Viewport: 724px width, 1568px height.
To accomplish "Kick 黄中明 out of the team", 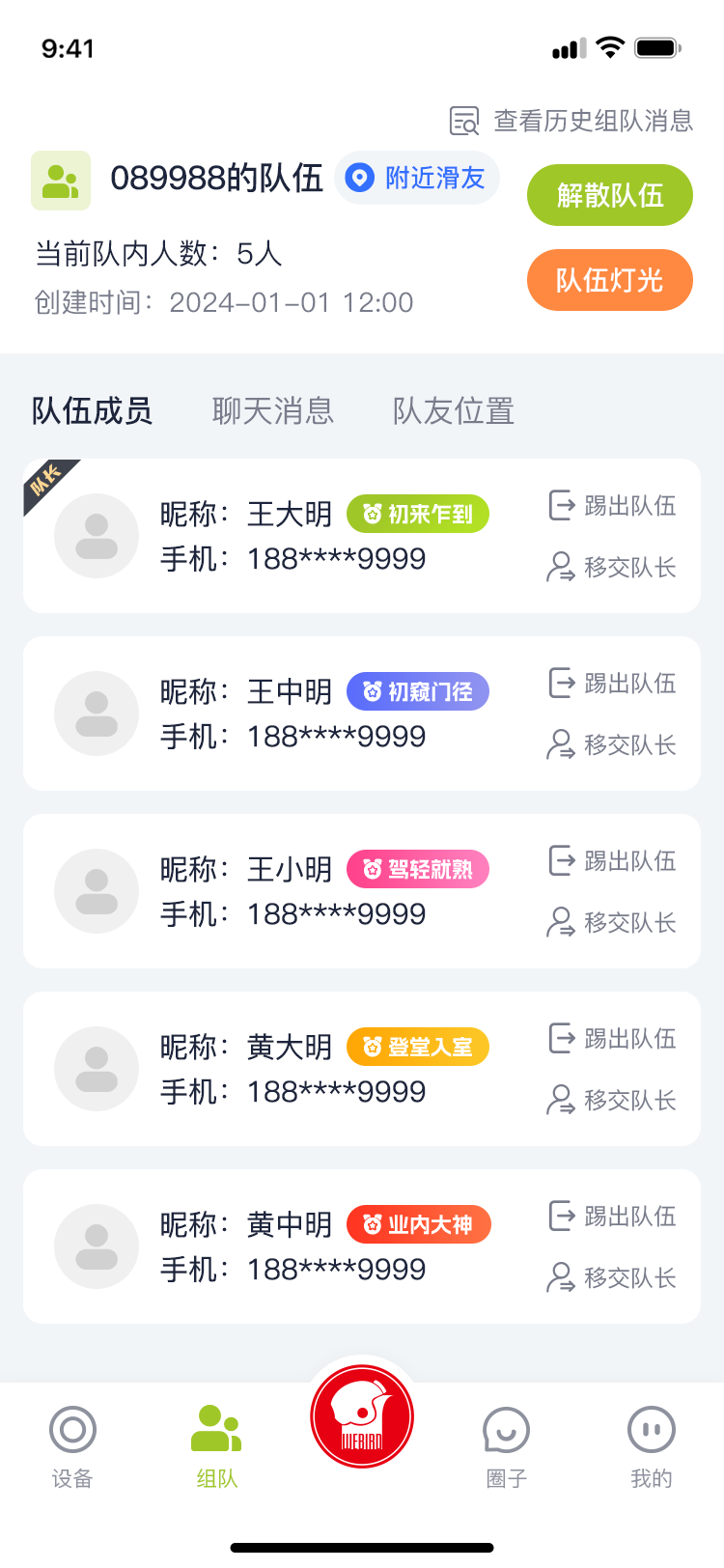I will (x=612, y=1216).
